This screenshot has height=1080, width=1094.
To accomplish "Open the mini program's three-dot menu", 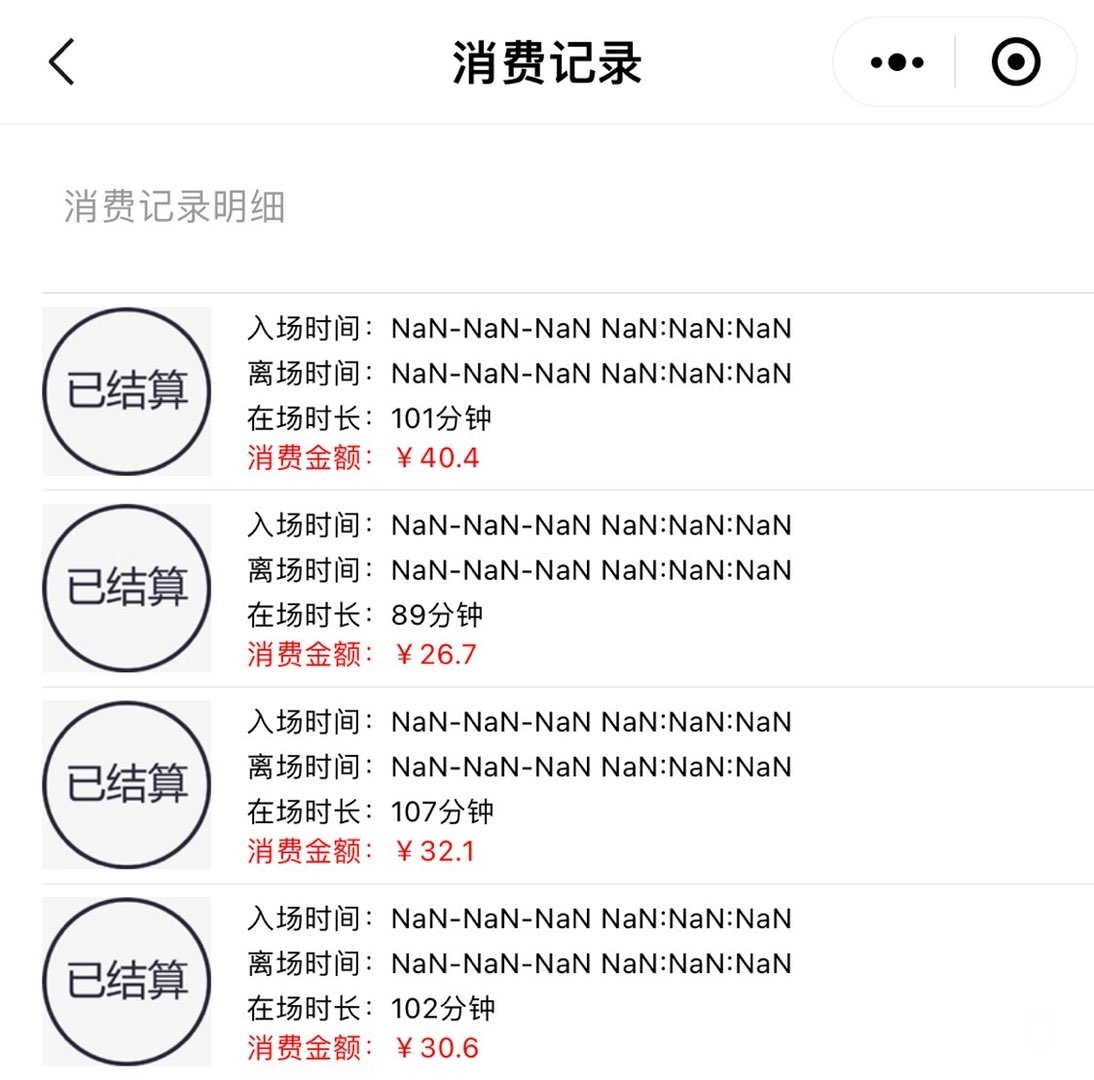I will tap(897, 63).
